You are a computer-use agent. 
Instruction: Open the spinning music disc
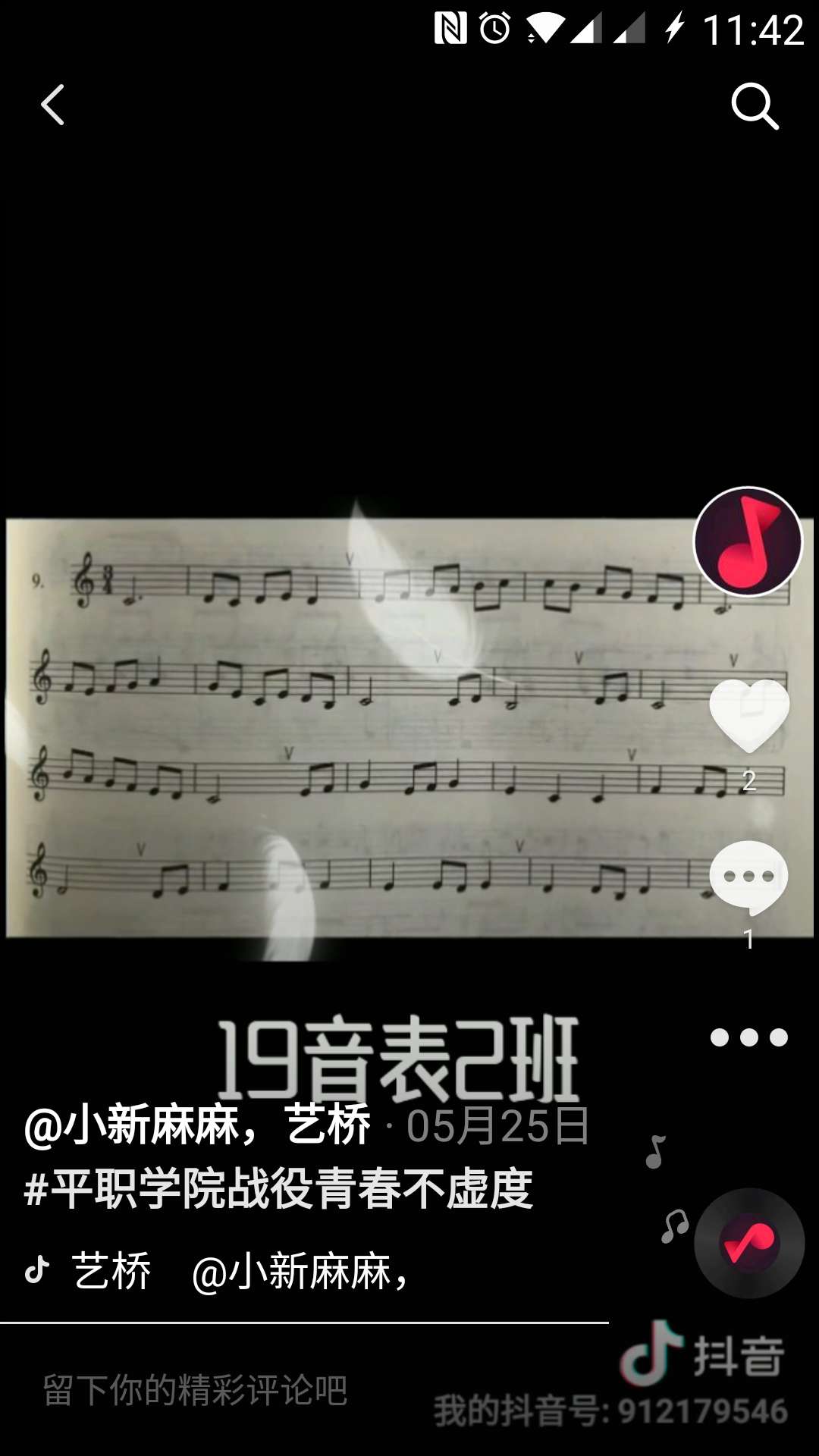click(x=748, y=1244)
